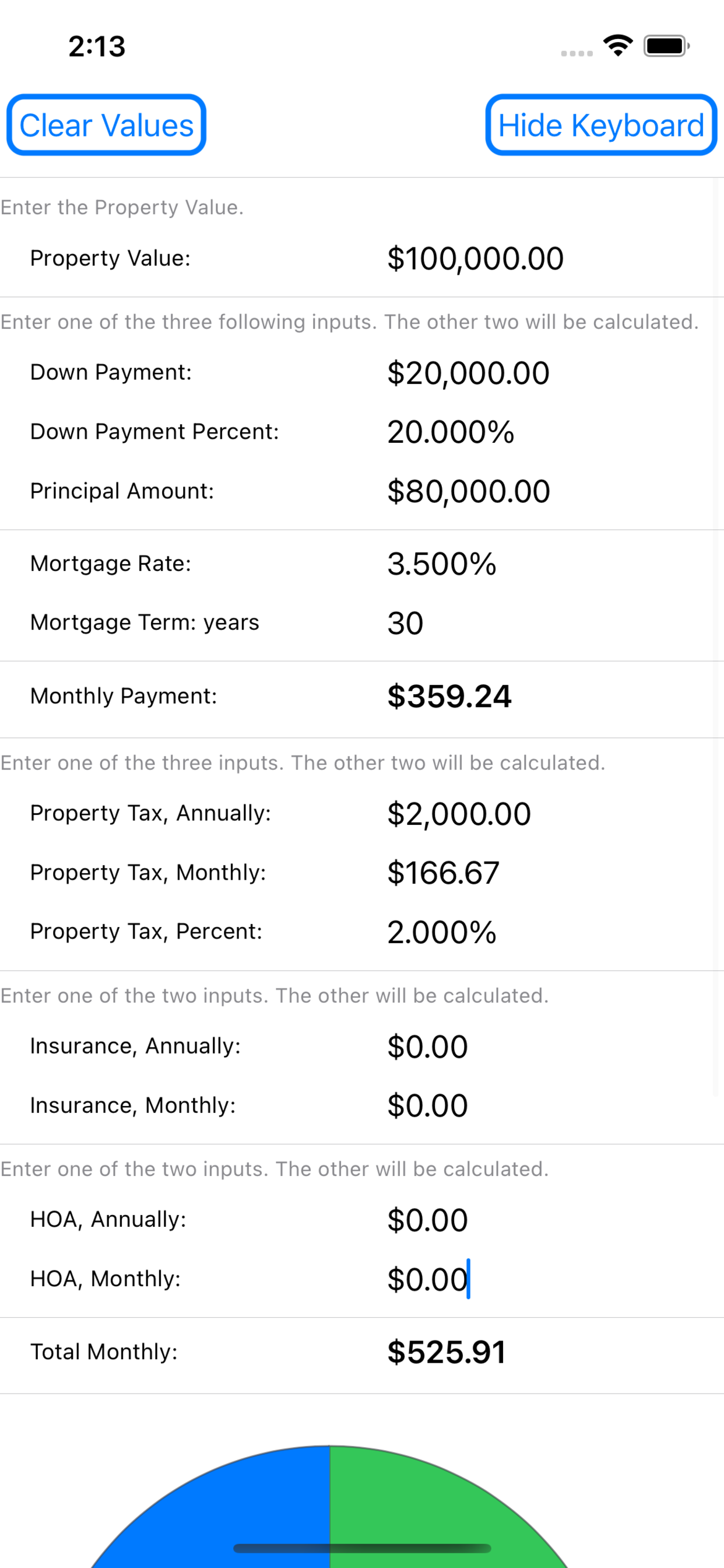Hide the keyboard with Hide Keyboard button

[x=601, y=125]
